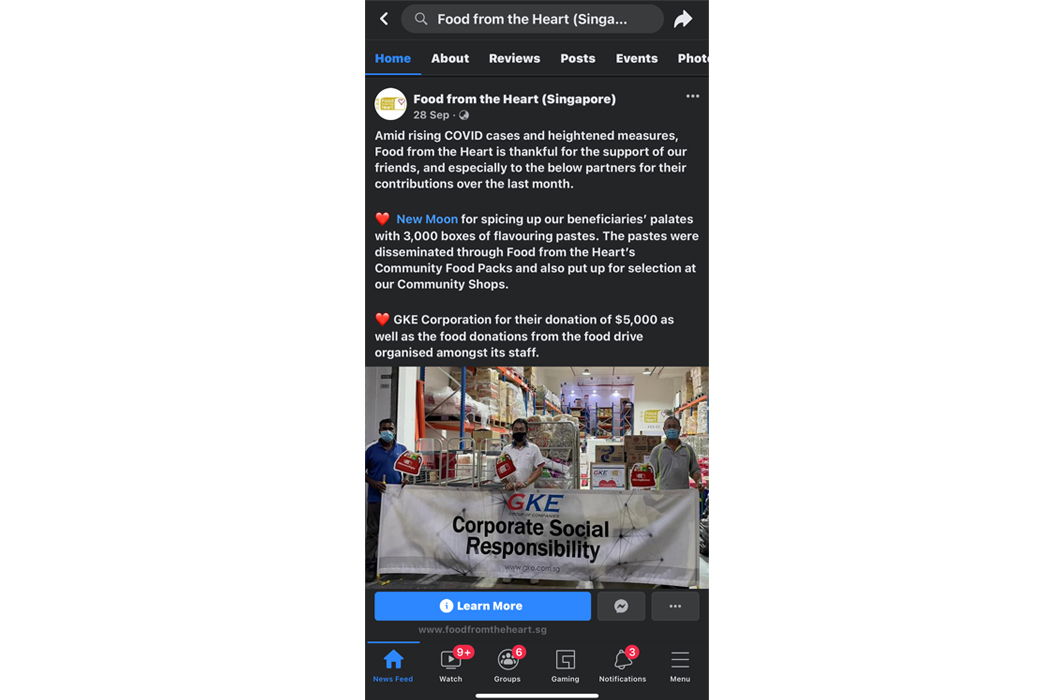The width and height of the screenshot is (1060, 700).
Task: View the Events tab
Action: 636,58
